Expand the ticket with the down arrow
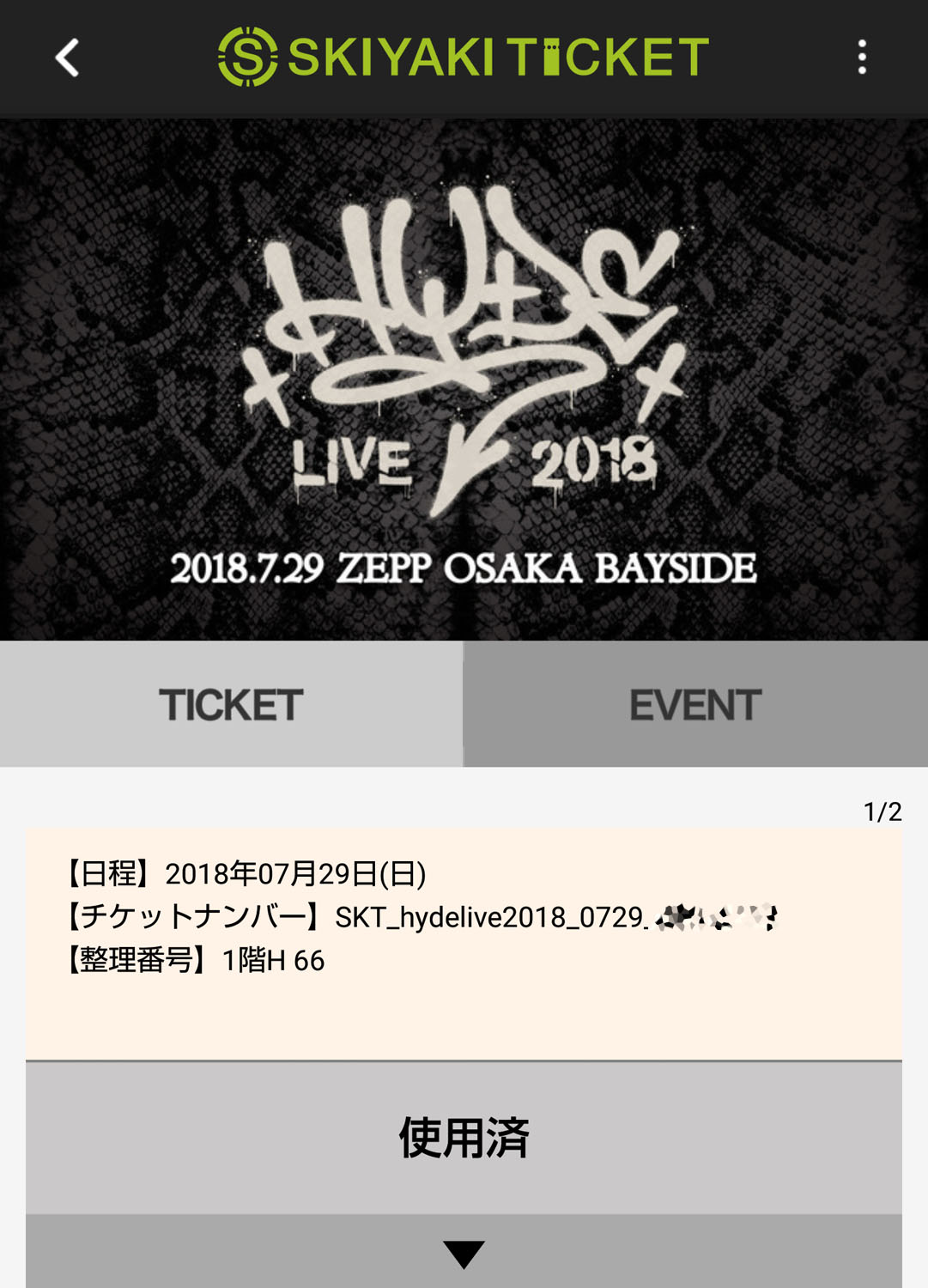928x1288 pixels. pos(464,1254)
